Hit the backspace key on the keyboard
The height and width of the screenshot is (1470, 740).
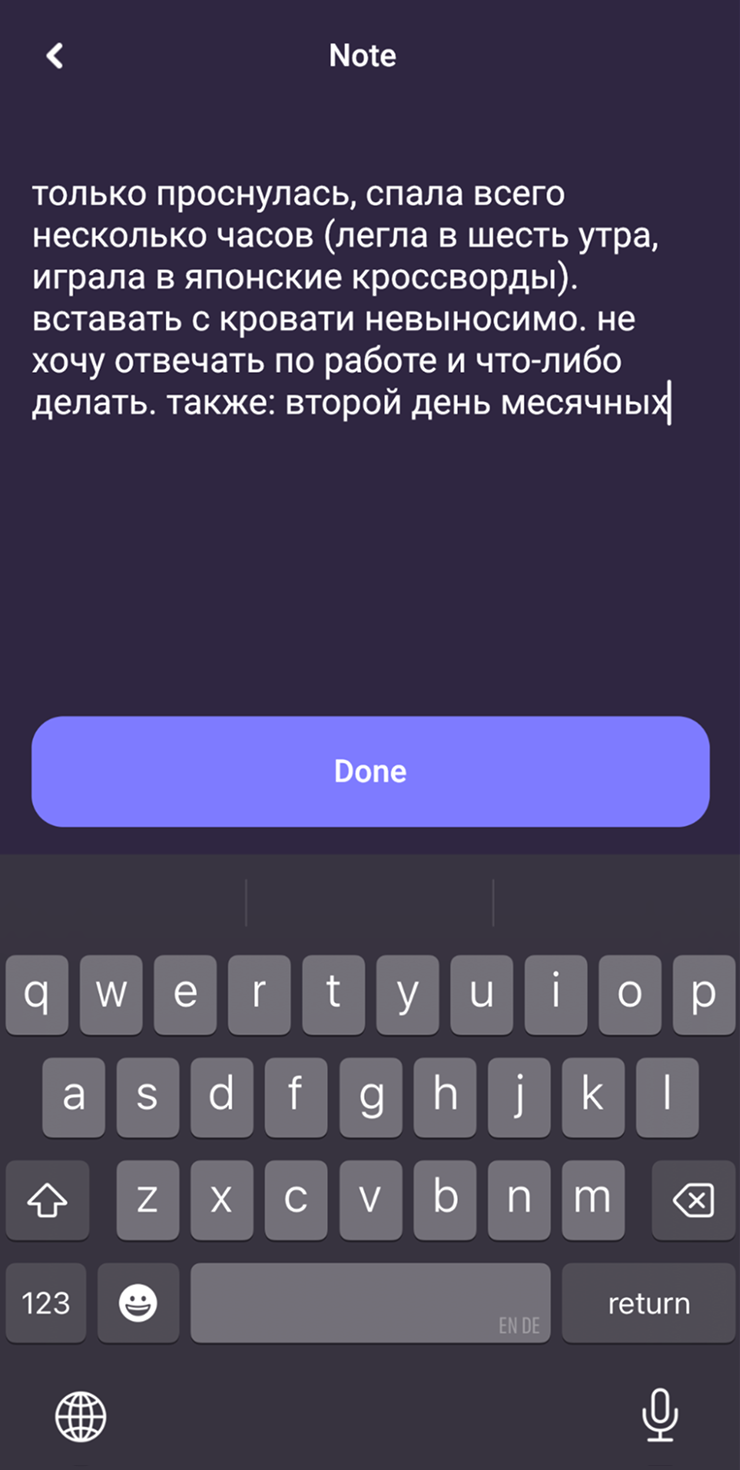[693, 1199]
